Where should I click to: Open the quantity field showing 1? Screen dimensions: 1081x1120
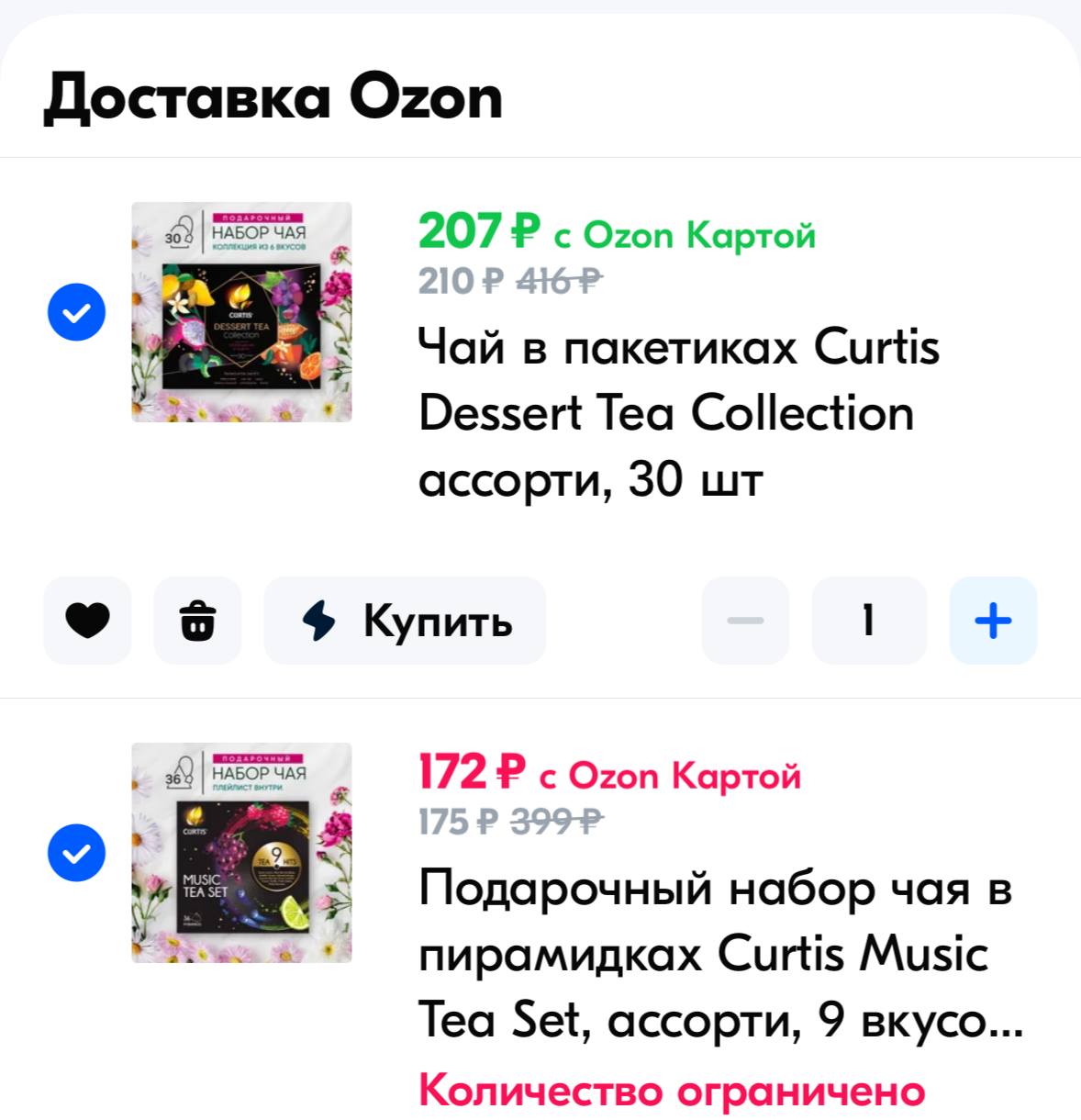[x=868, y=621]
